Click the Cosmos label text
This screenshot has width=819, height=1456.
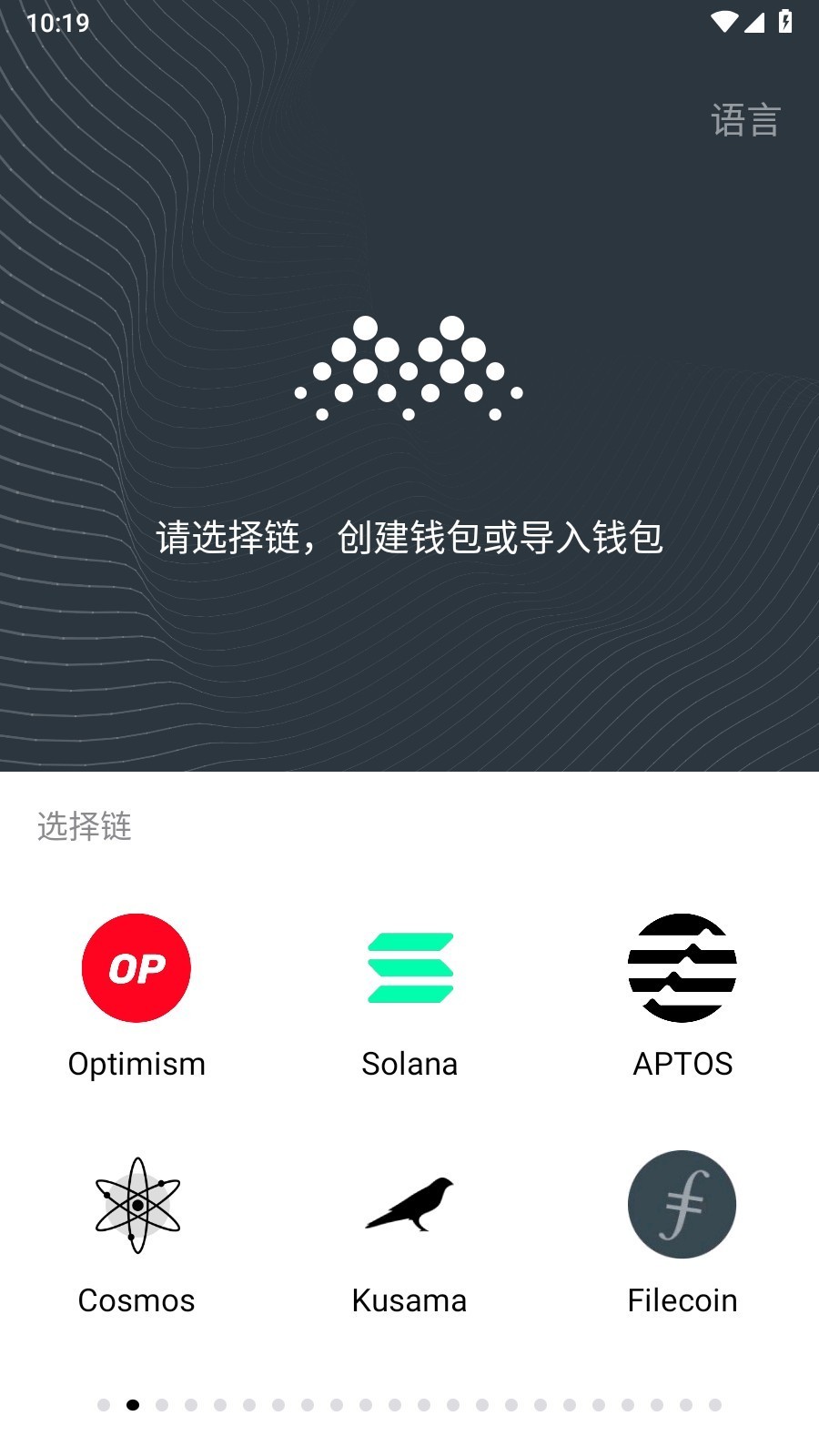136,1299
